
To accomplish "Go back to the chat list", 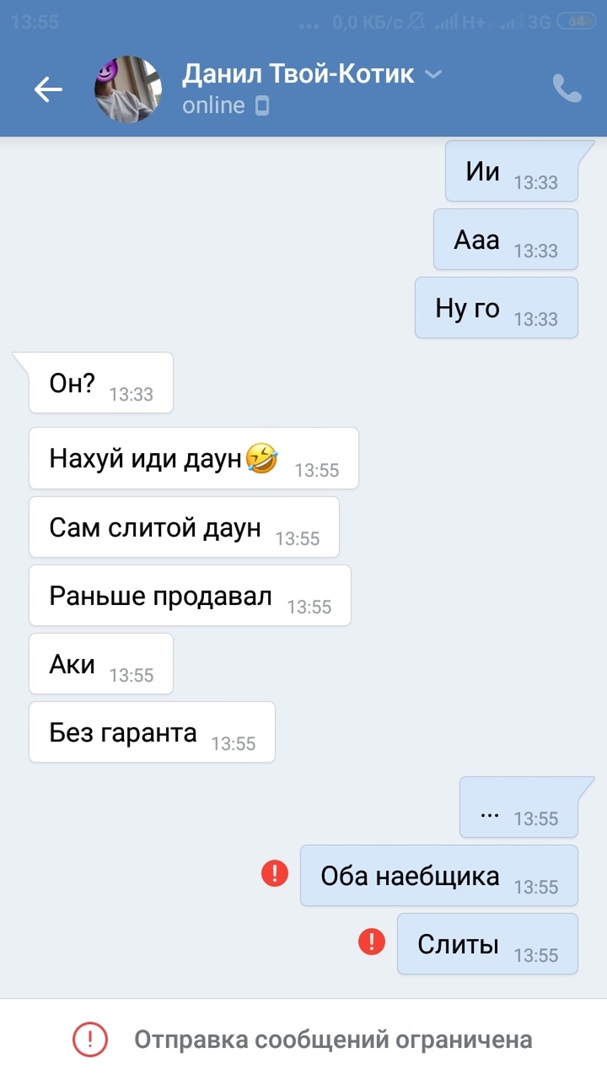I will (48, 90).
